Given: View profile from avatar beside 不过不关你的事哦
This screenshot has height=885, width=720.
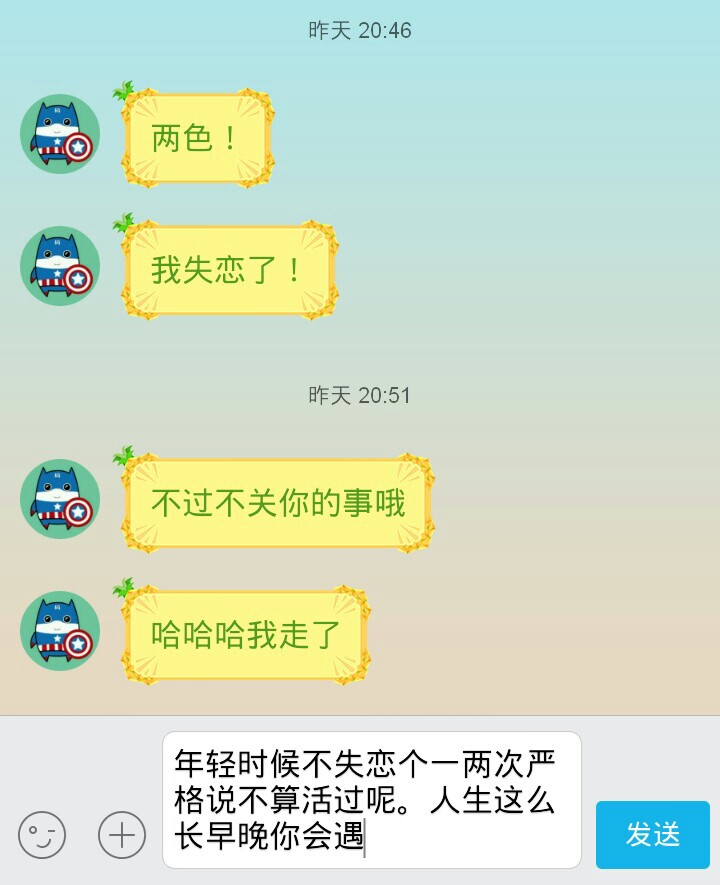Looking at the screenshot, I should point(60,499).
